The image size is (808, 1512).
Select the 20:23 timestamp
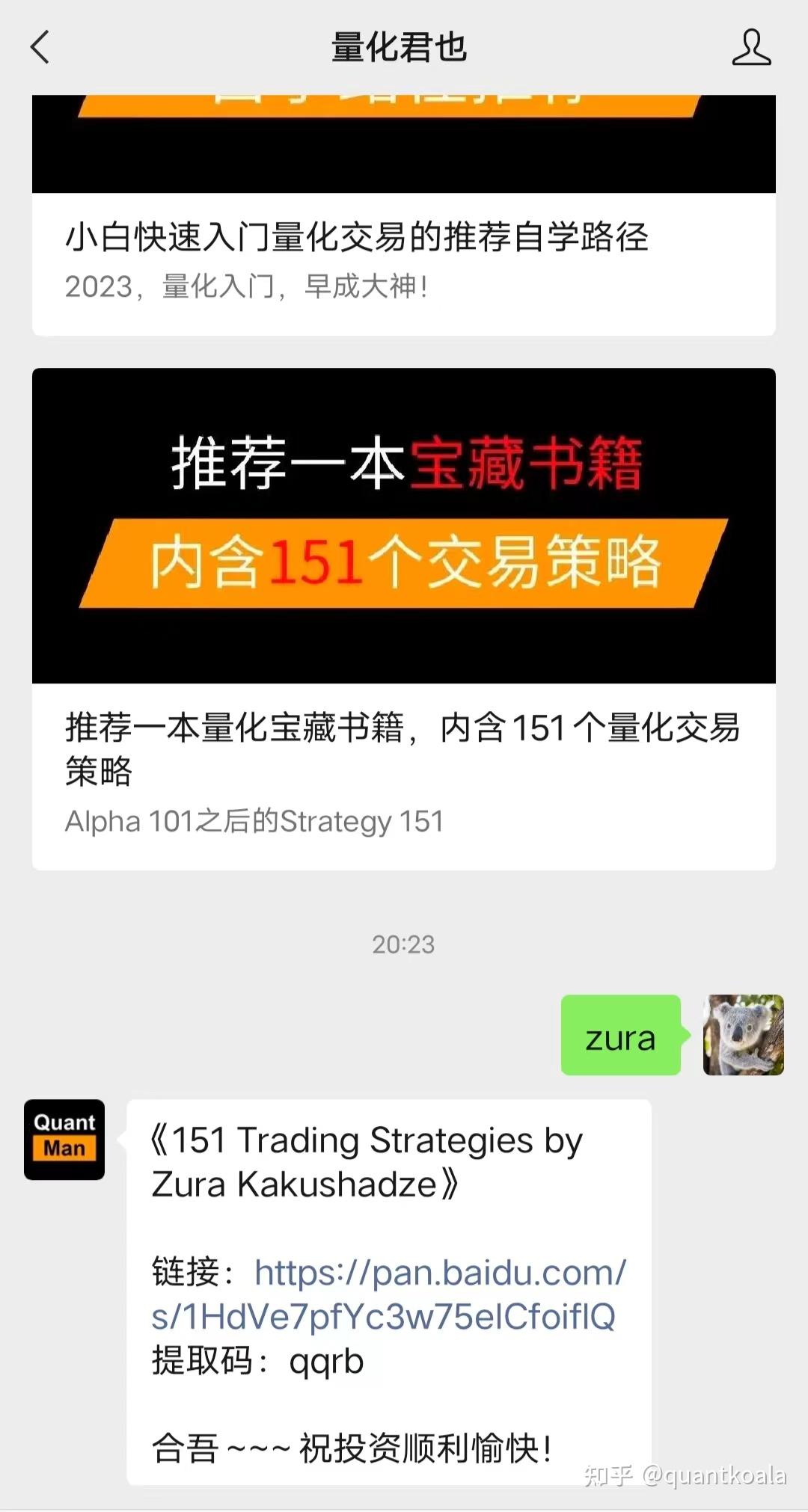404,944
